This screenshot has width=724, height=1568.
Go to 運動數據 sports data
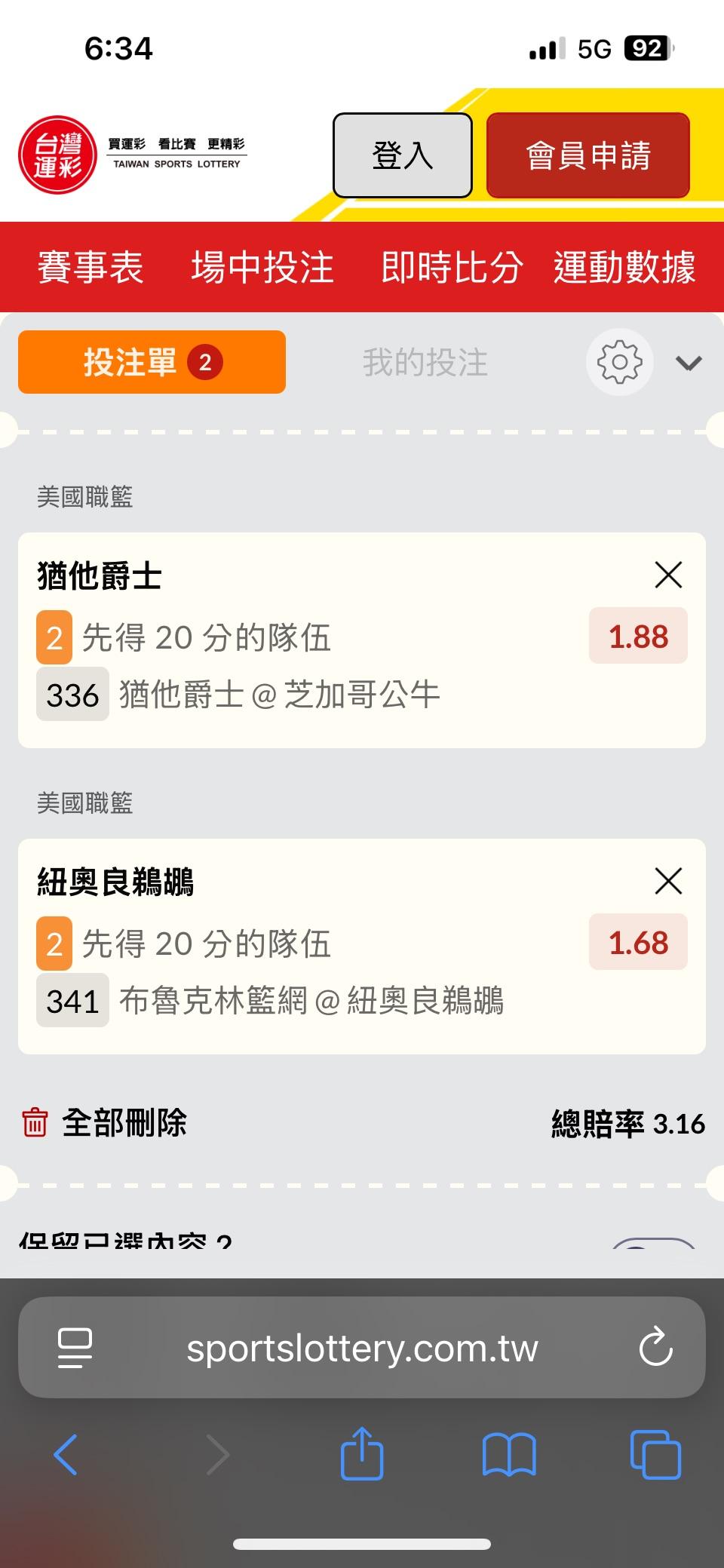[x=624, y=267]
